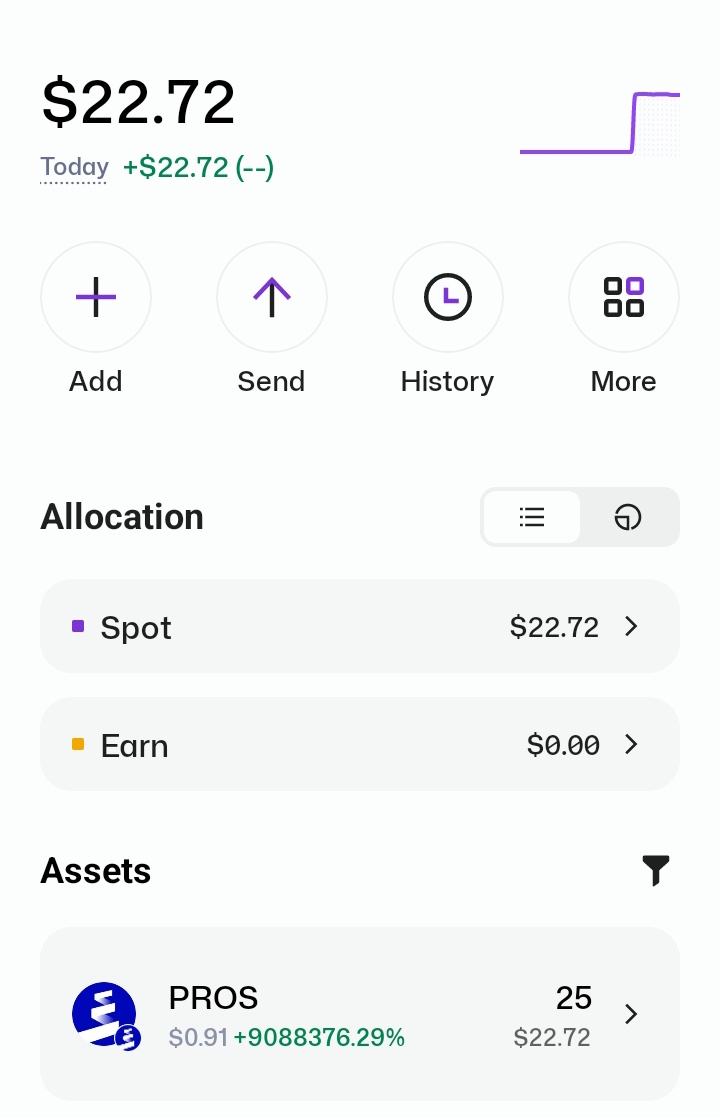Screen dimensions: 720x1118
Task: Open the Earn allocation row
Action: (360, 745)
